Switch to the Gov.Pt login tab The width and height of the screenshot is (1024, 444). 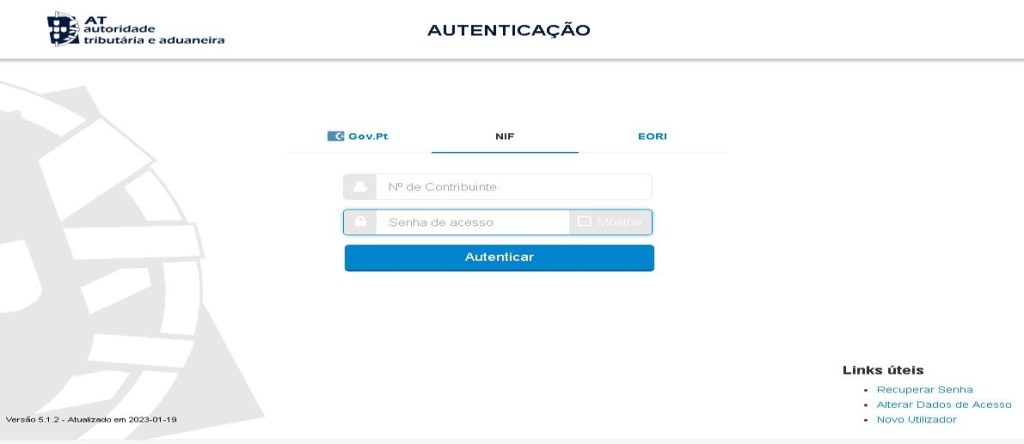[358, 136]
